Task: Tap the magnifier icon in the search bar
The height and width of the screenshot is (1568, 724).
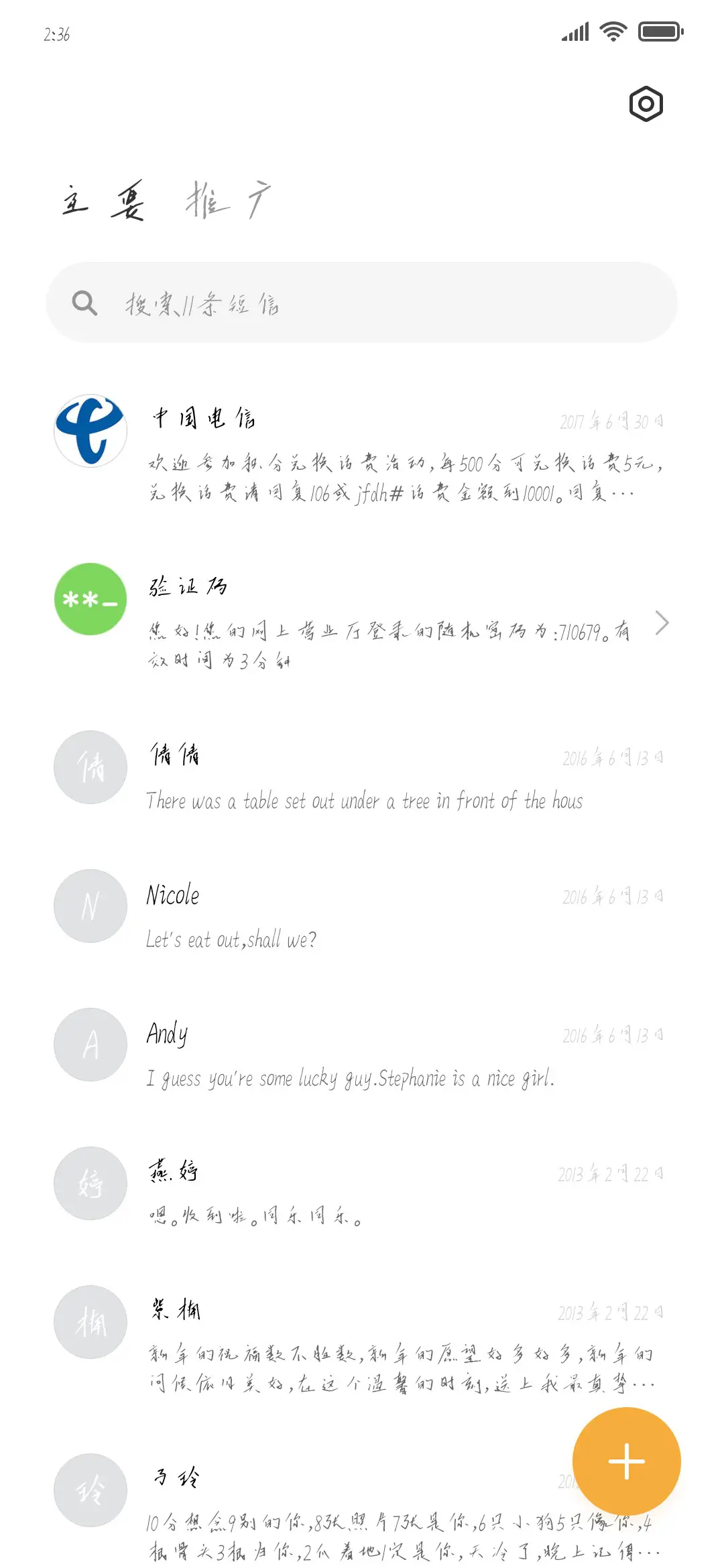Action: (x=84, y=303)
